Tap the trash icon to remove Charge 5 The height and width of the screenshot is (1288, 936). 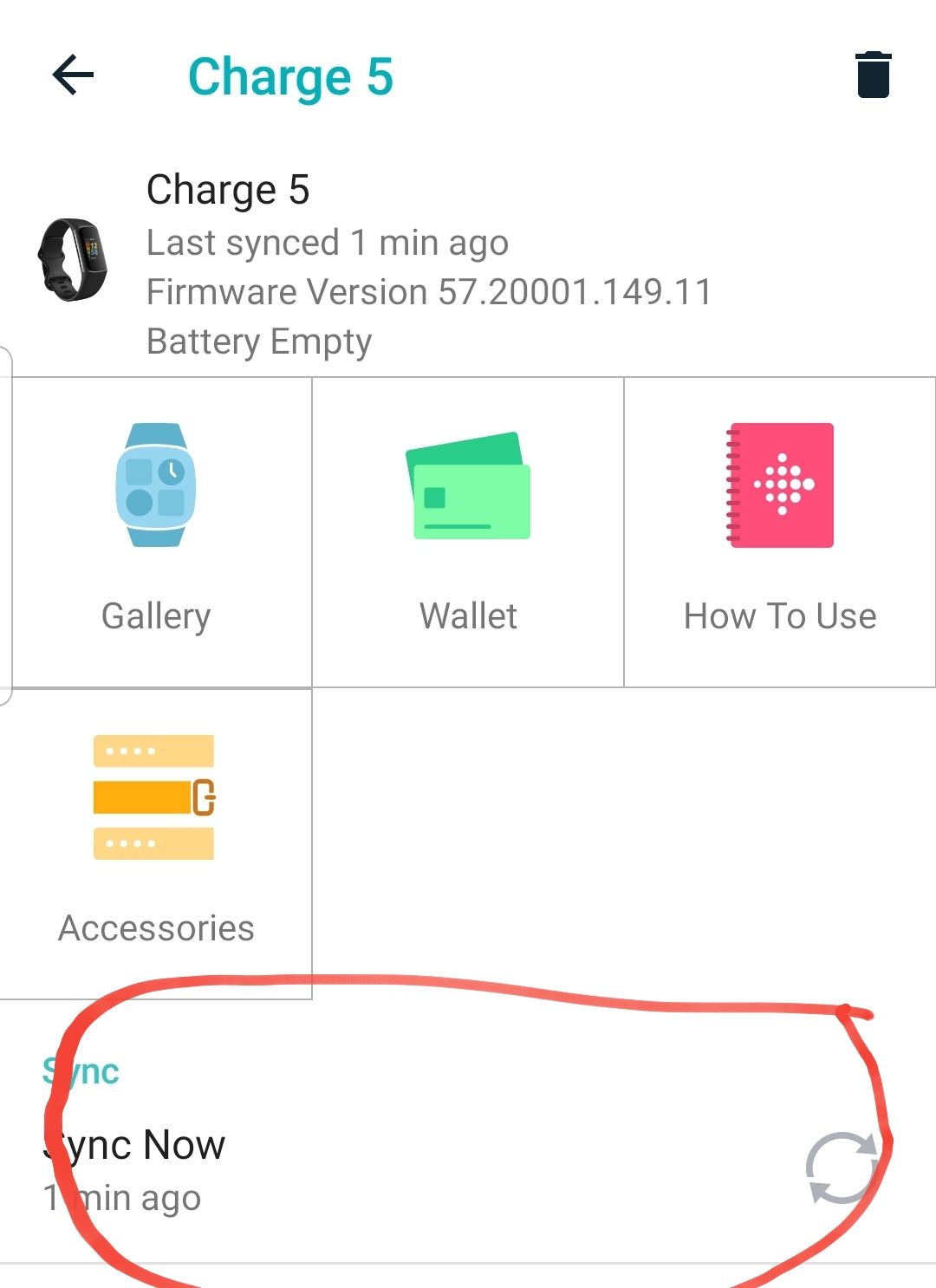873,75
